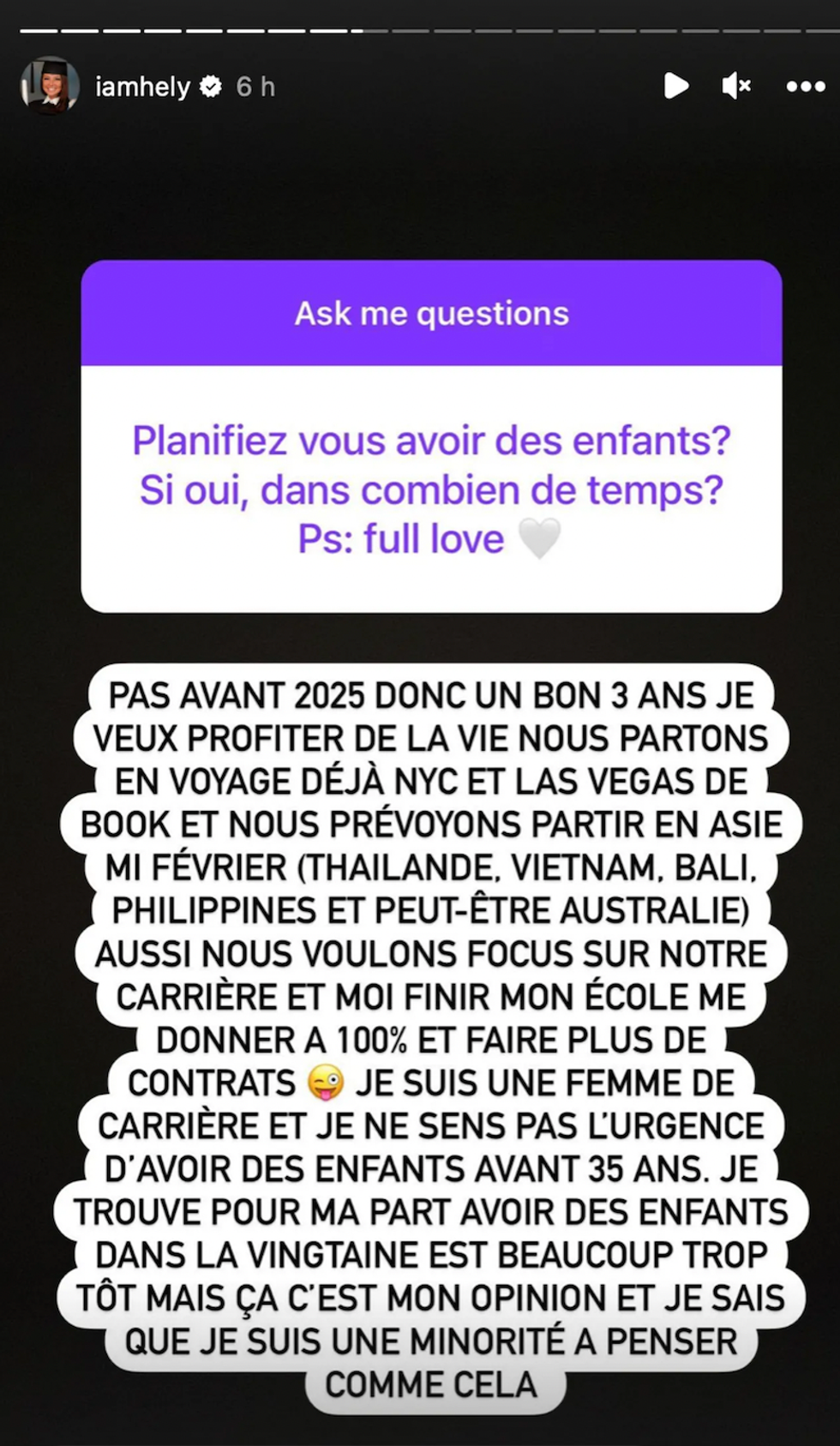840x1446 pixels.
Task: Open the three-dot more options menu
Action: [805, 87]
